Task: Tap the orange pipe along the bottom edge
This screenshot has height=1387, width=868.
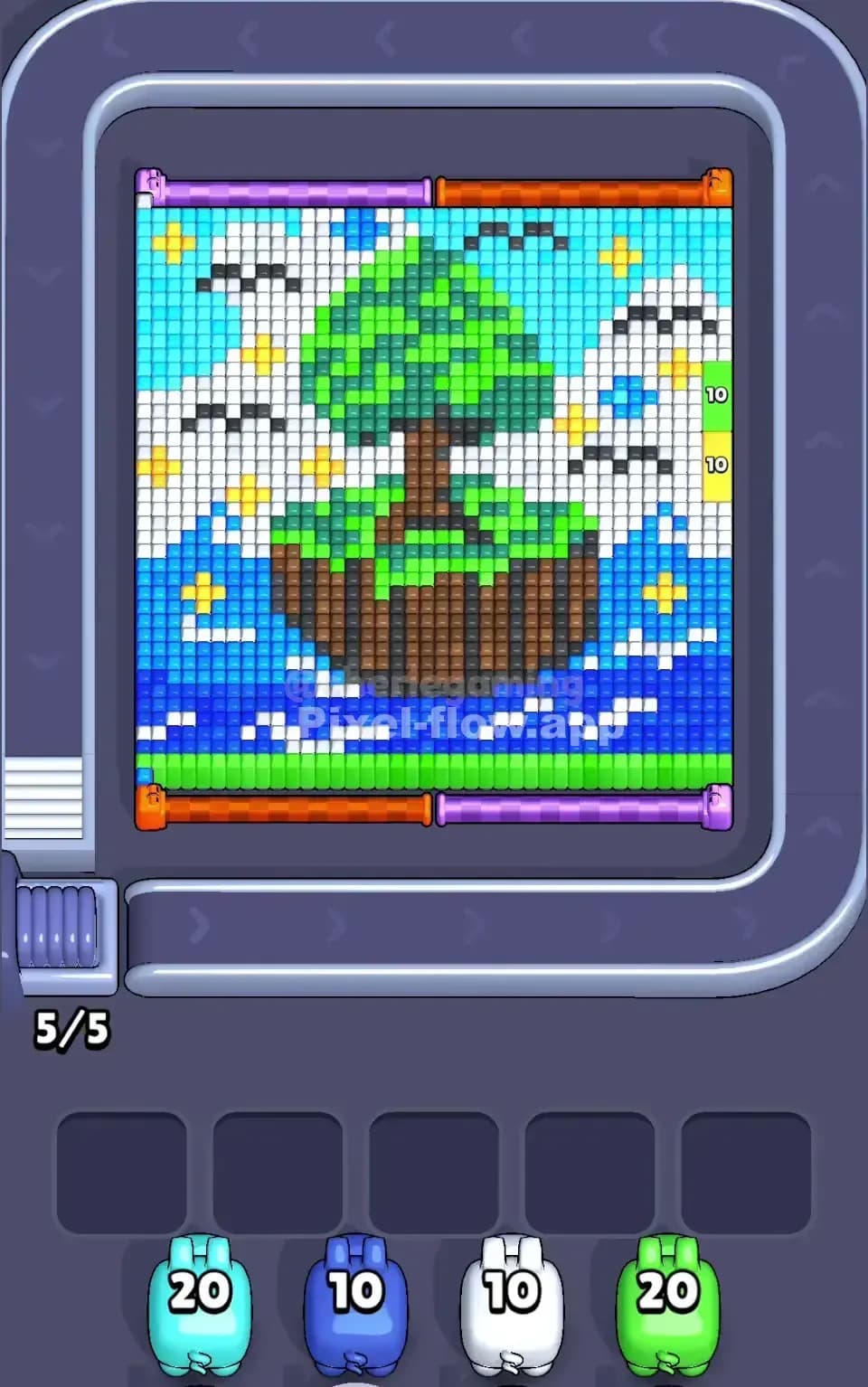Action: click(289, 811)
